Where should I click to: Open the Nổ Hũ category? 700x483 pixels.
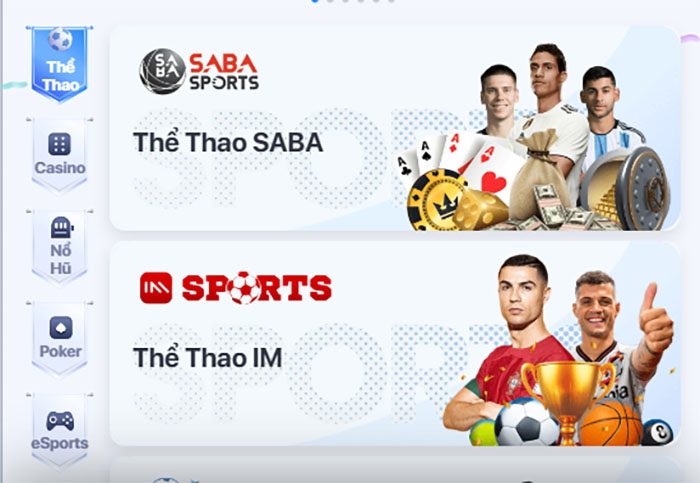(x=60, y=245)
